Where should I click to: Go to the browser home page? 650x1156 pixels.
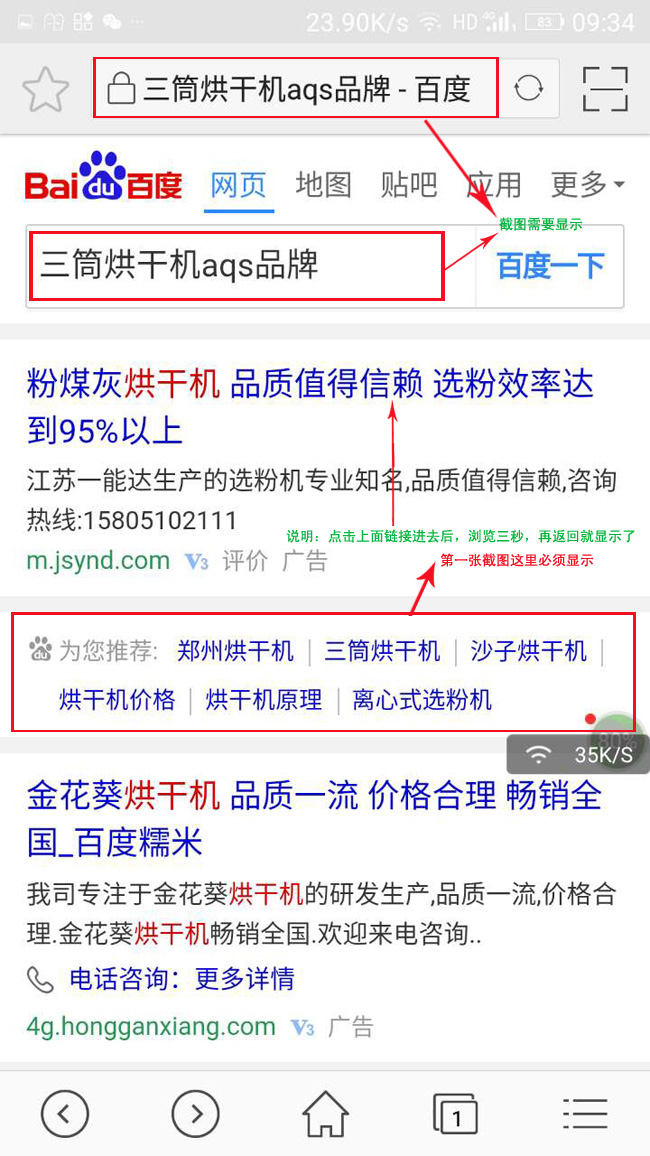click(x=325, y=1113)
